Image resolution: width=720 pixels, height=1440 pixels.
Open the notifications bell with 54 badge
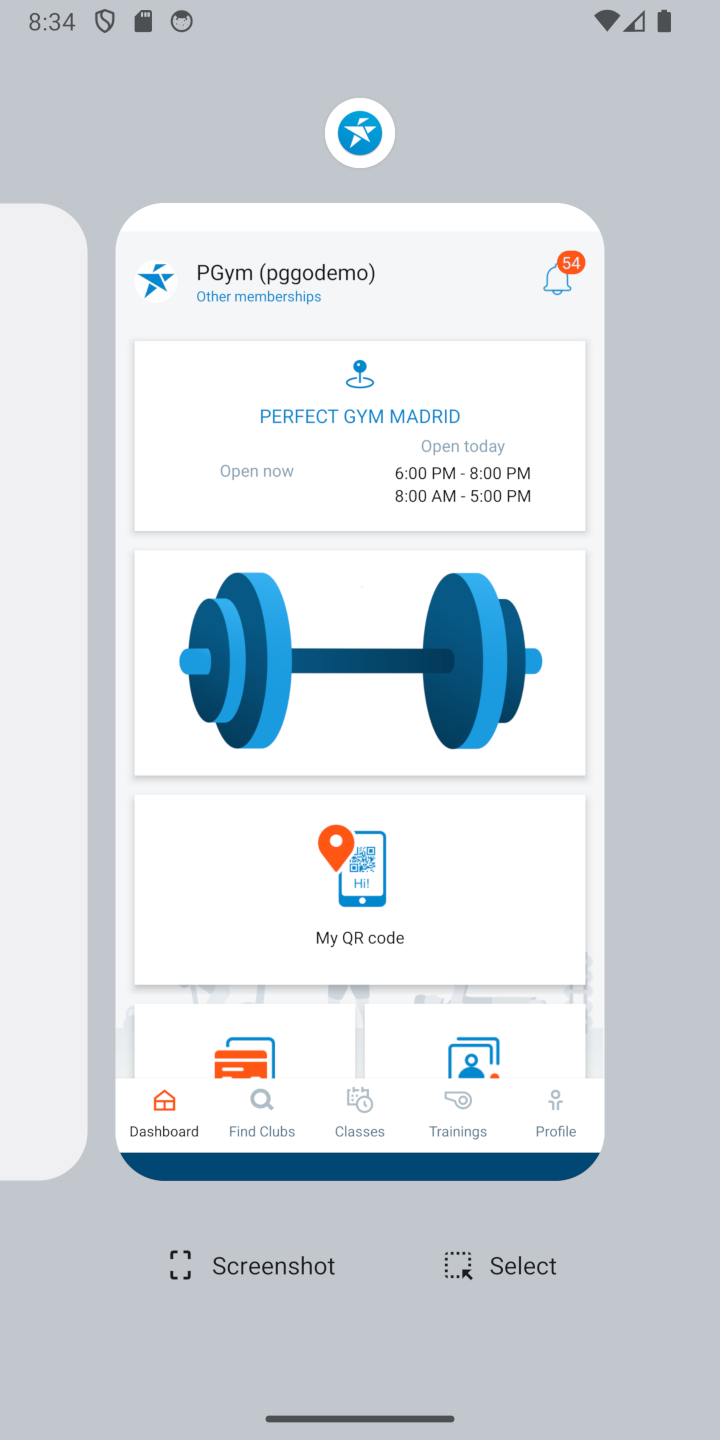click(558, 279)
